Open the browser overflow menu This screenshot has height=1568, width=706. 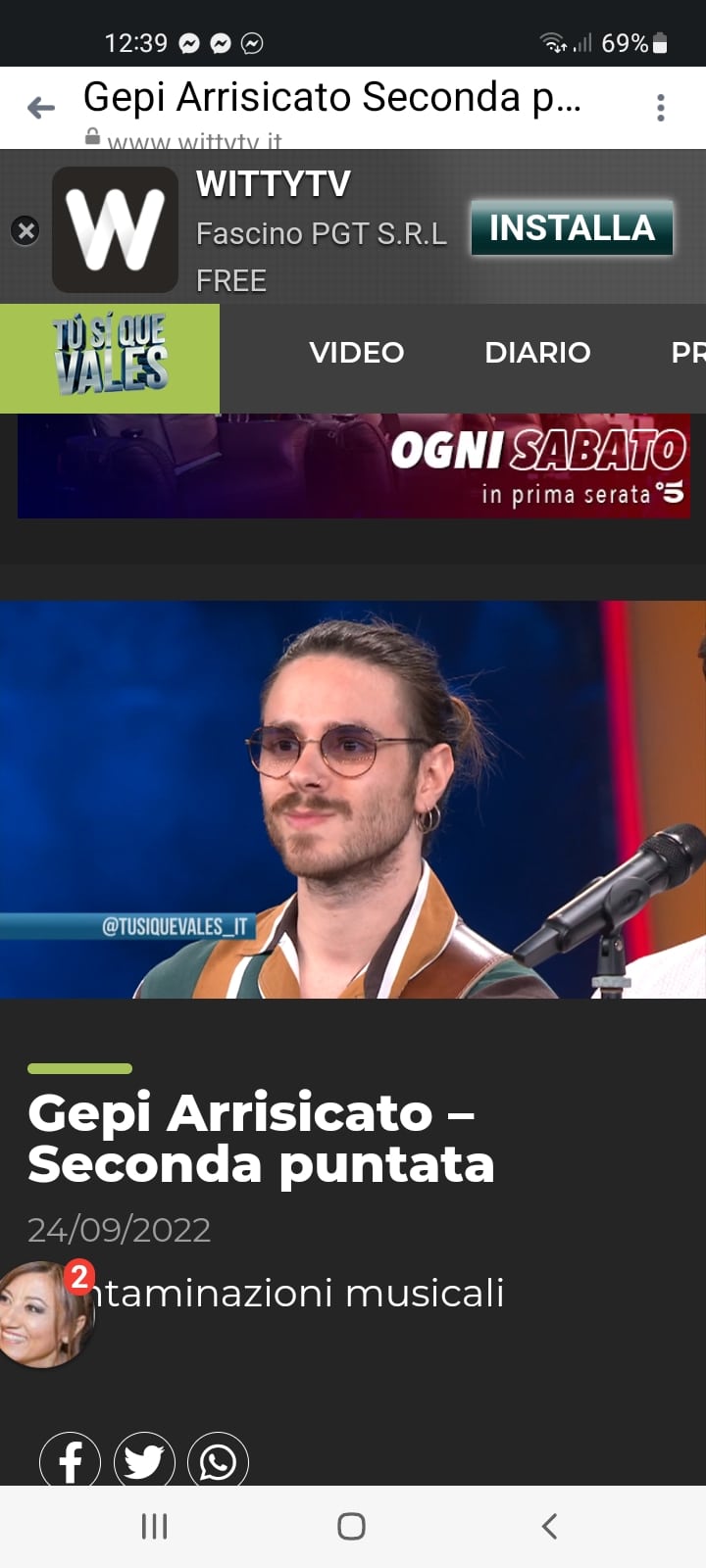coord(661,107)
